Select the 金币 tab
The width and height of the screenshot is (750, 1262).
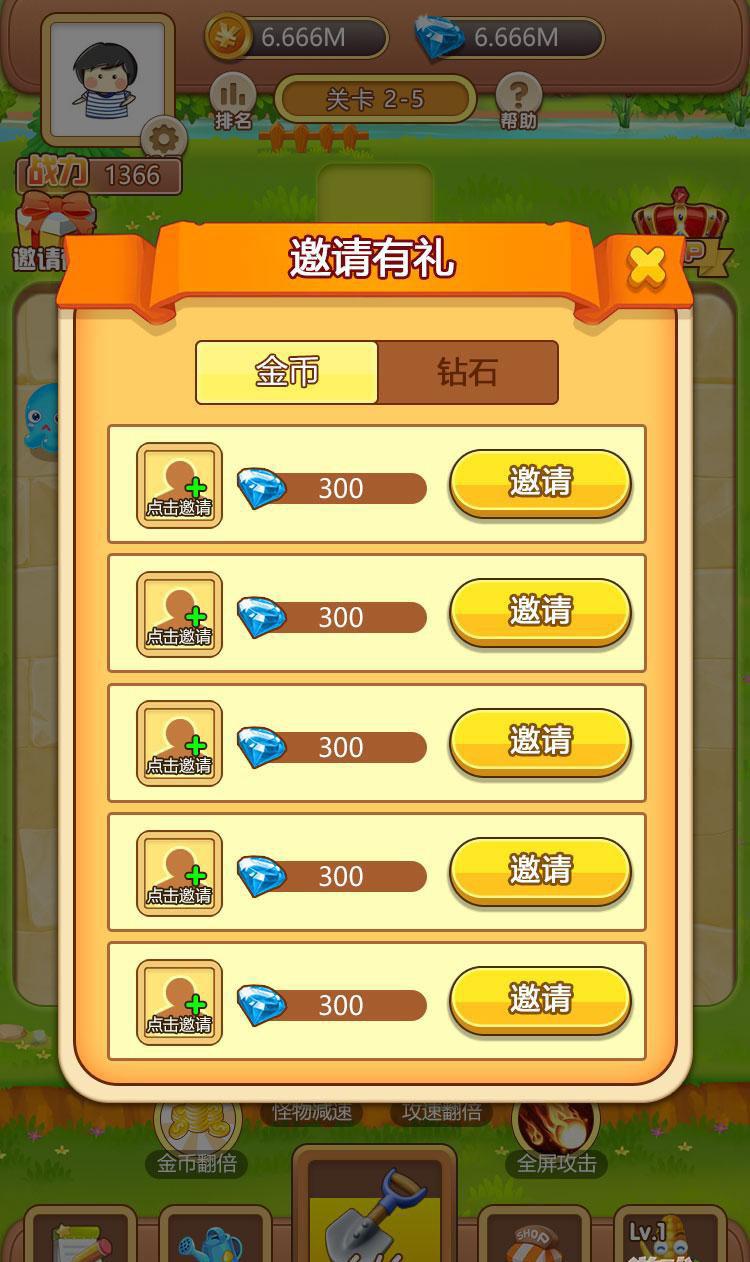[x=287, y=372]
